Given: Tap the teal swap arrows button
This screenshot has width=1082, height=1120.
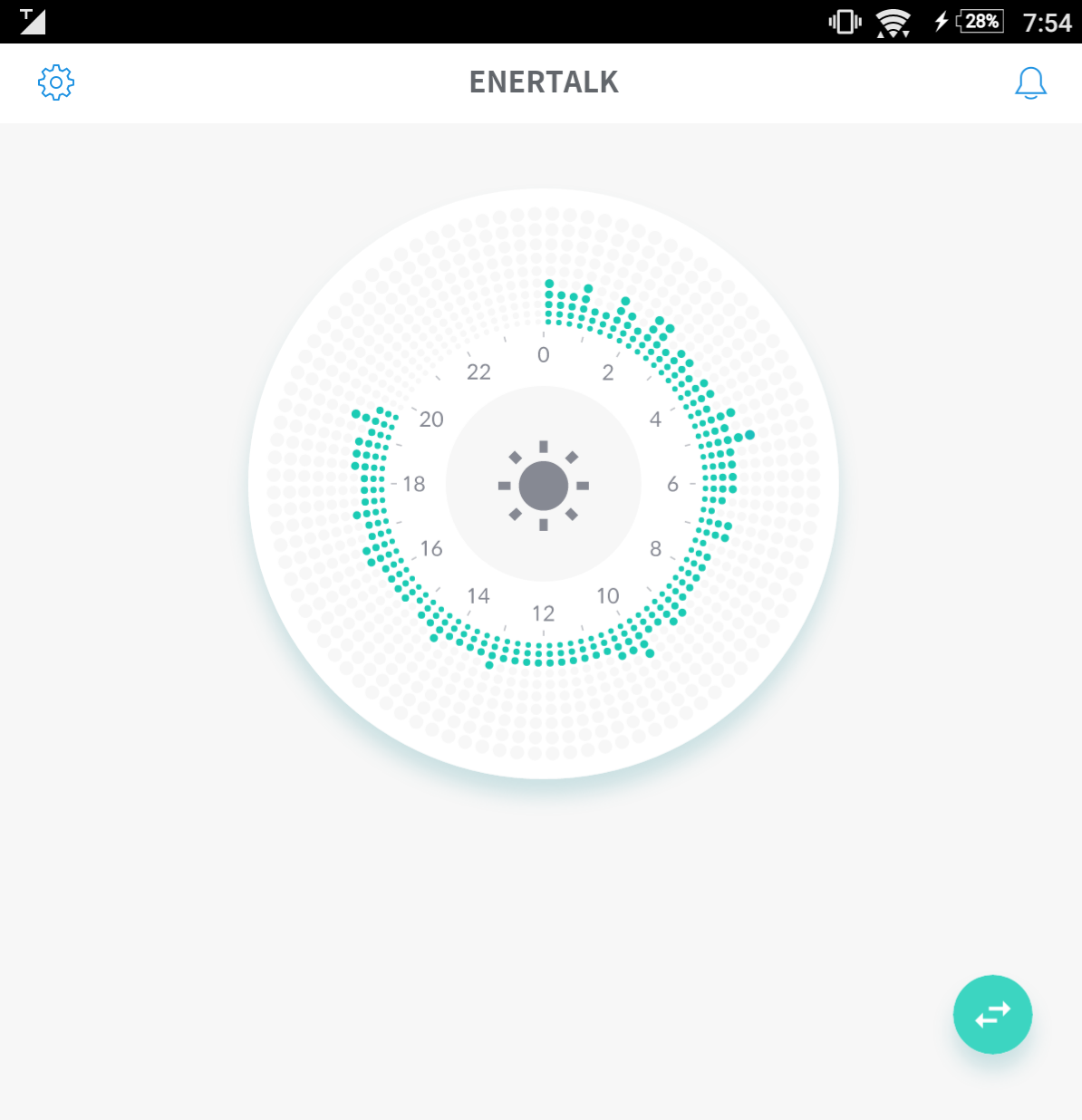Looking at the screenshot, I should click(992, 1014).
